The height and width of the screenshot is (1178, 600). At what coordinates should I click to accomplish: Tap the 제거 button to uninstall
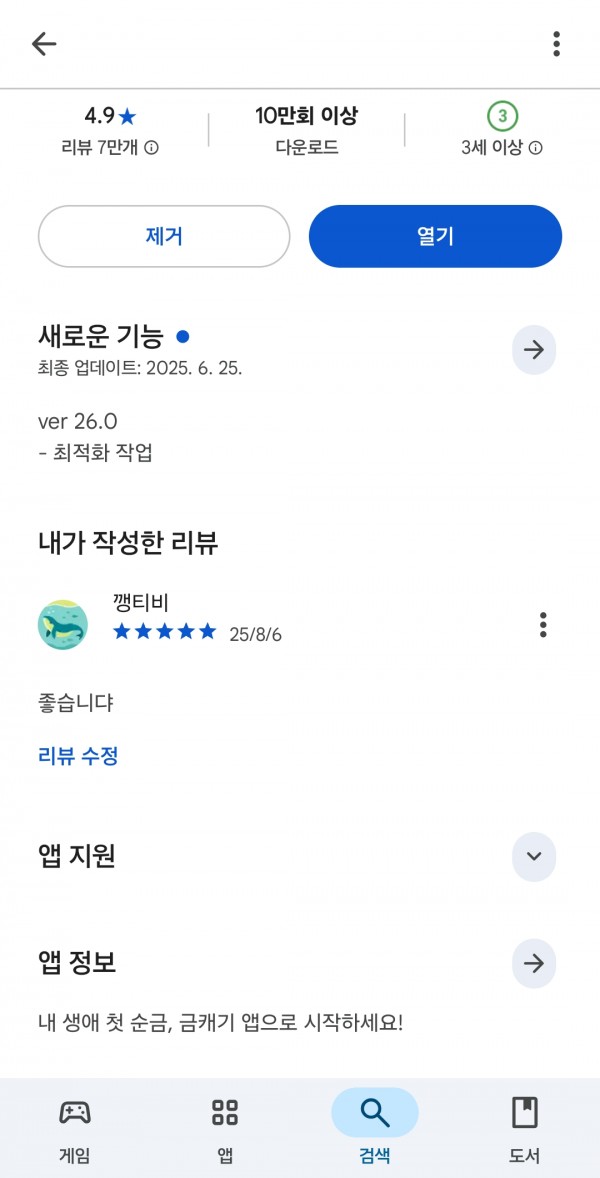[x=164, y=237]
